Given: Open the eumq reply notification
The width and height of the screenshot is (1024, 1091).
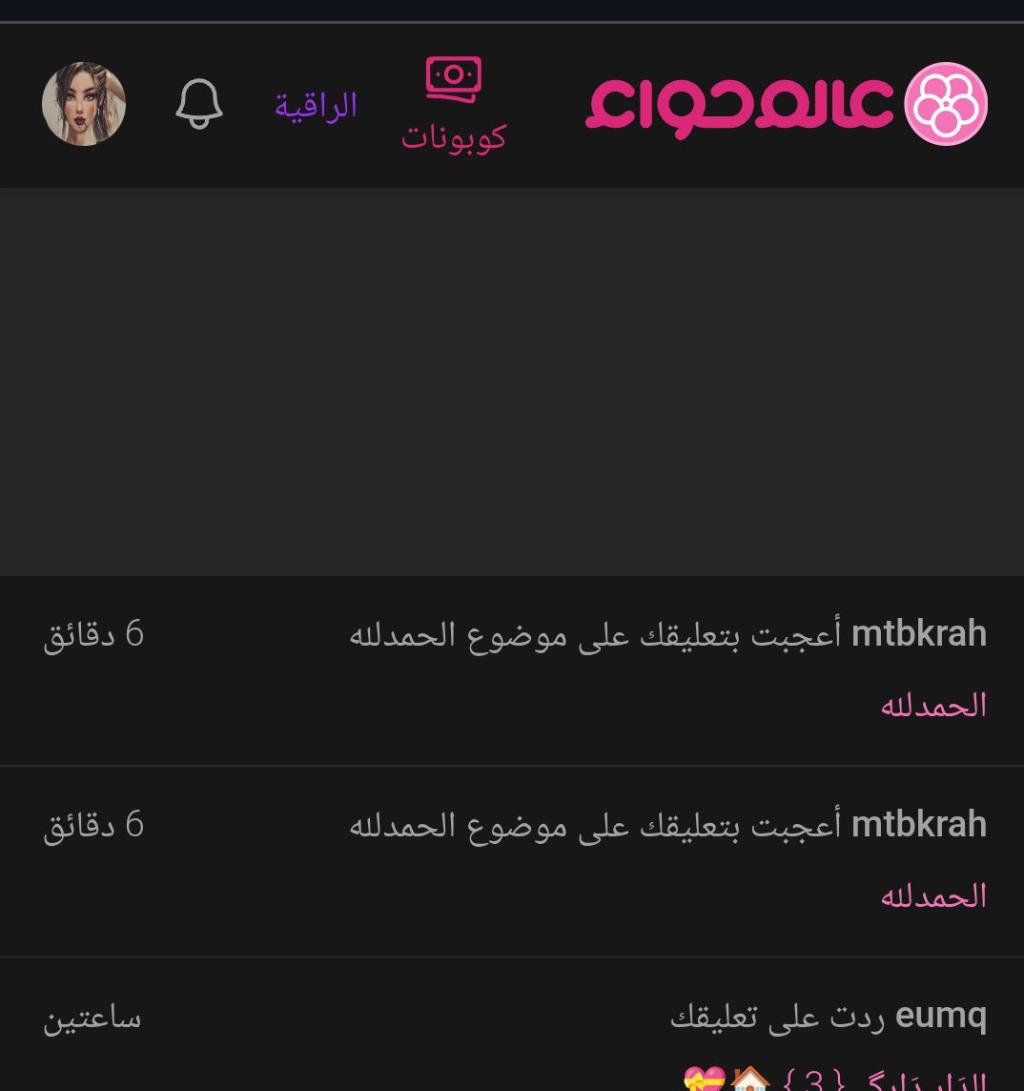Looking at the screenshot, I should [x=827, y=1018].
